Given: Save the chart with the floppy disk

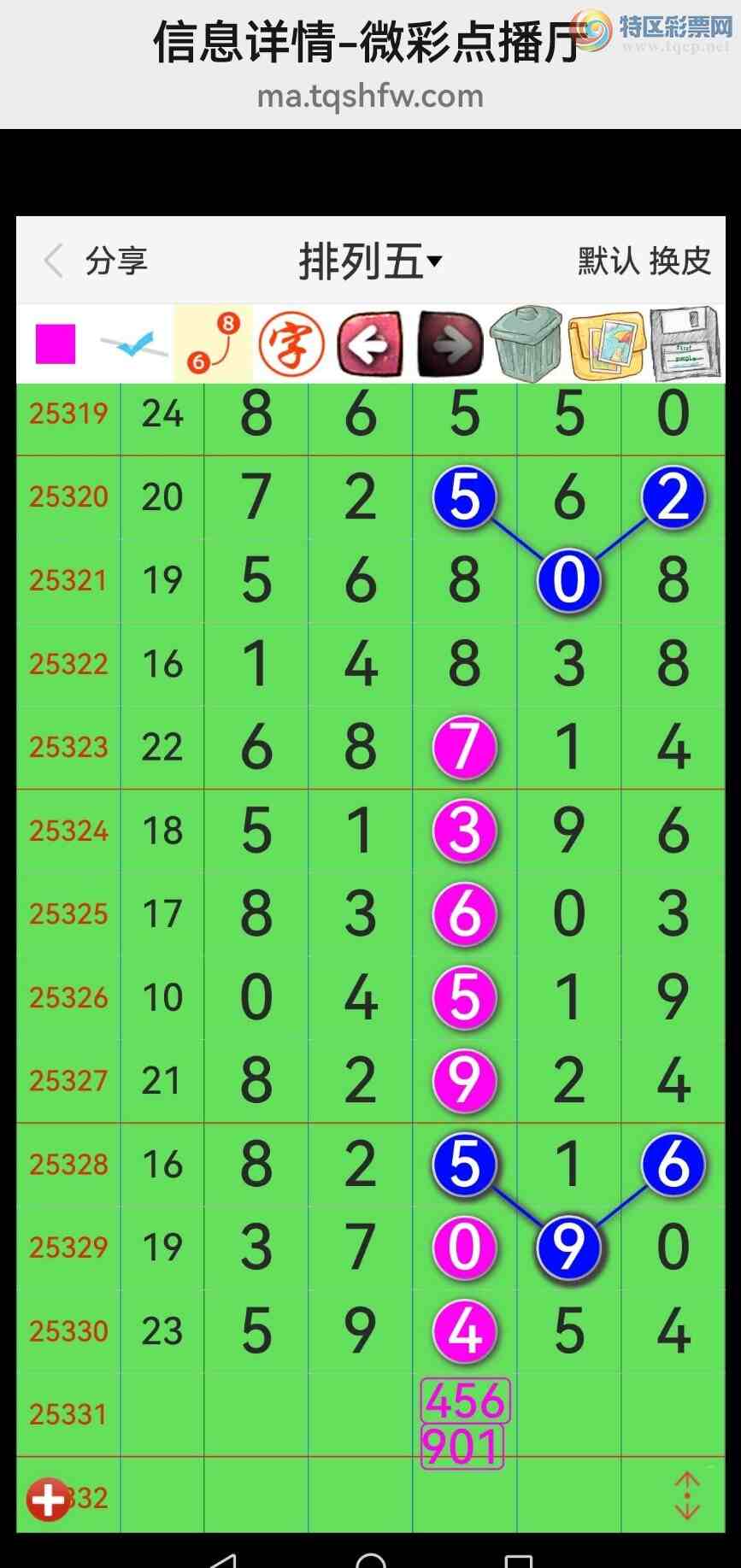Looking at the screenshot, I should coord(685,344).
